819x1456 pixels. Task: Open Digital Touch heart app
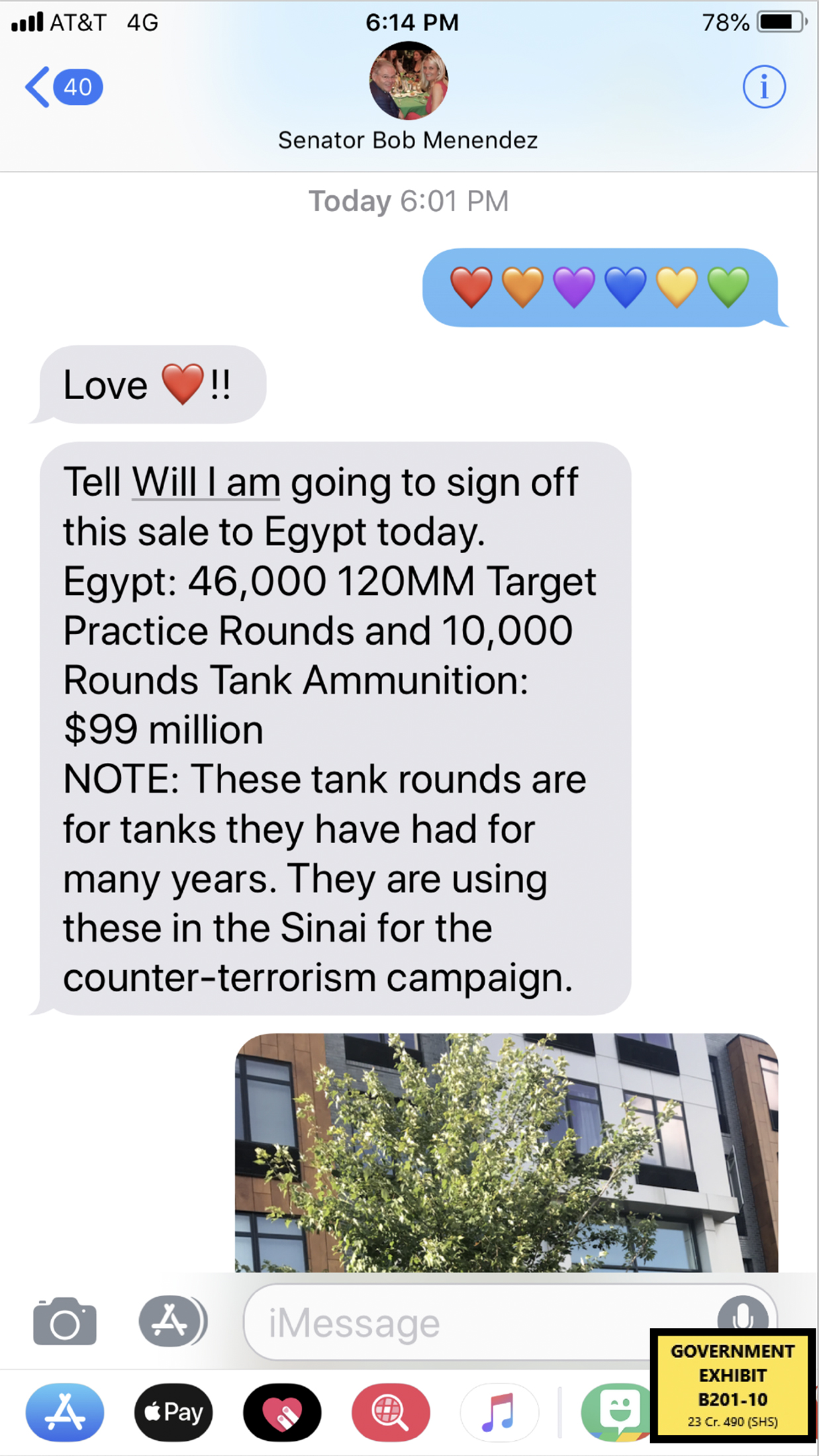[282, 1412]
